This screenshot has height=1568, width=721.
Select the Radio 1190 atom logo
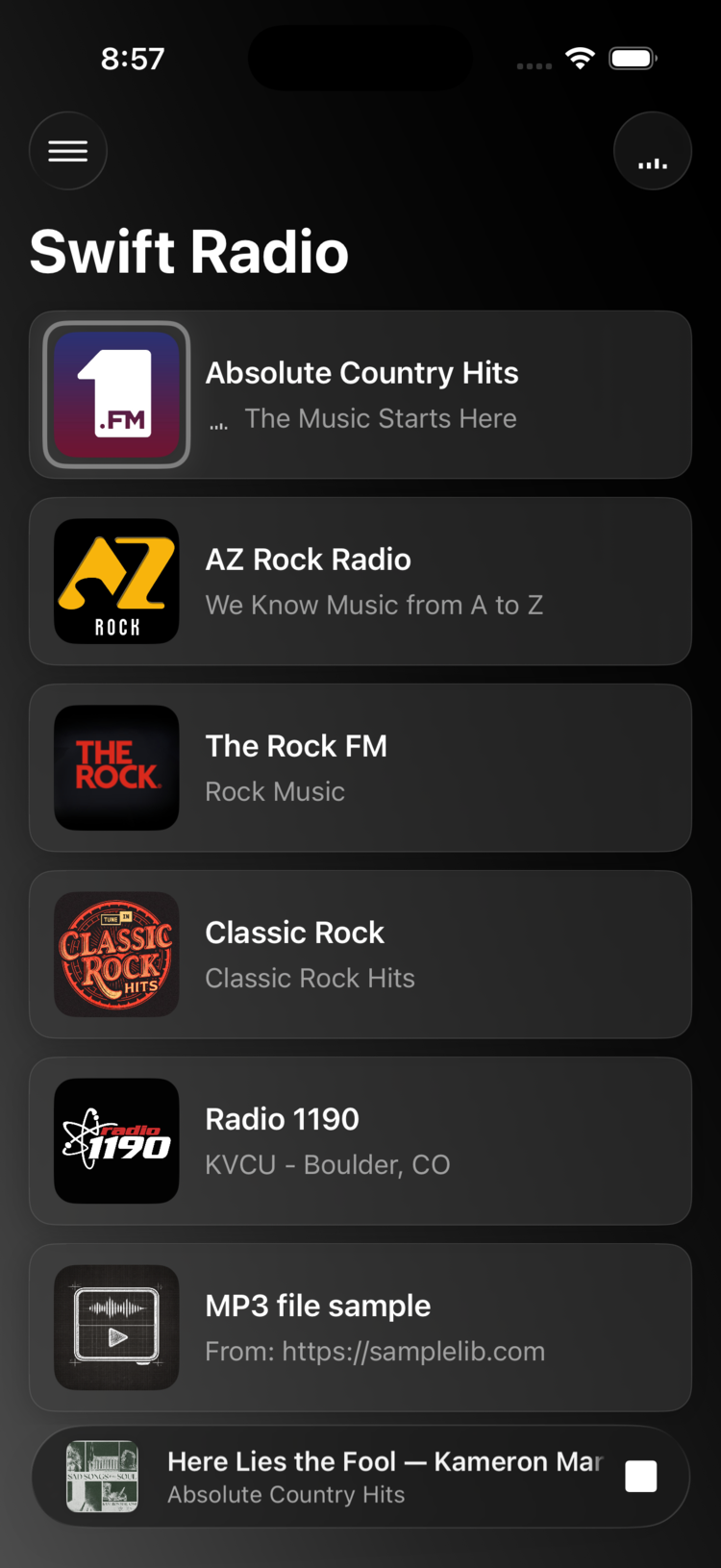116,1140
